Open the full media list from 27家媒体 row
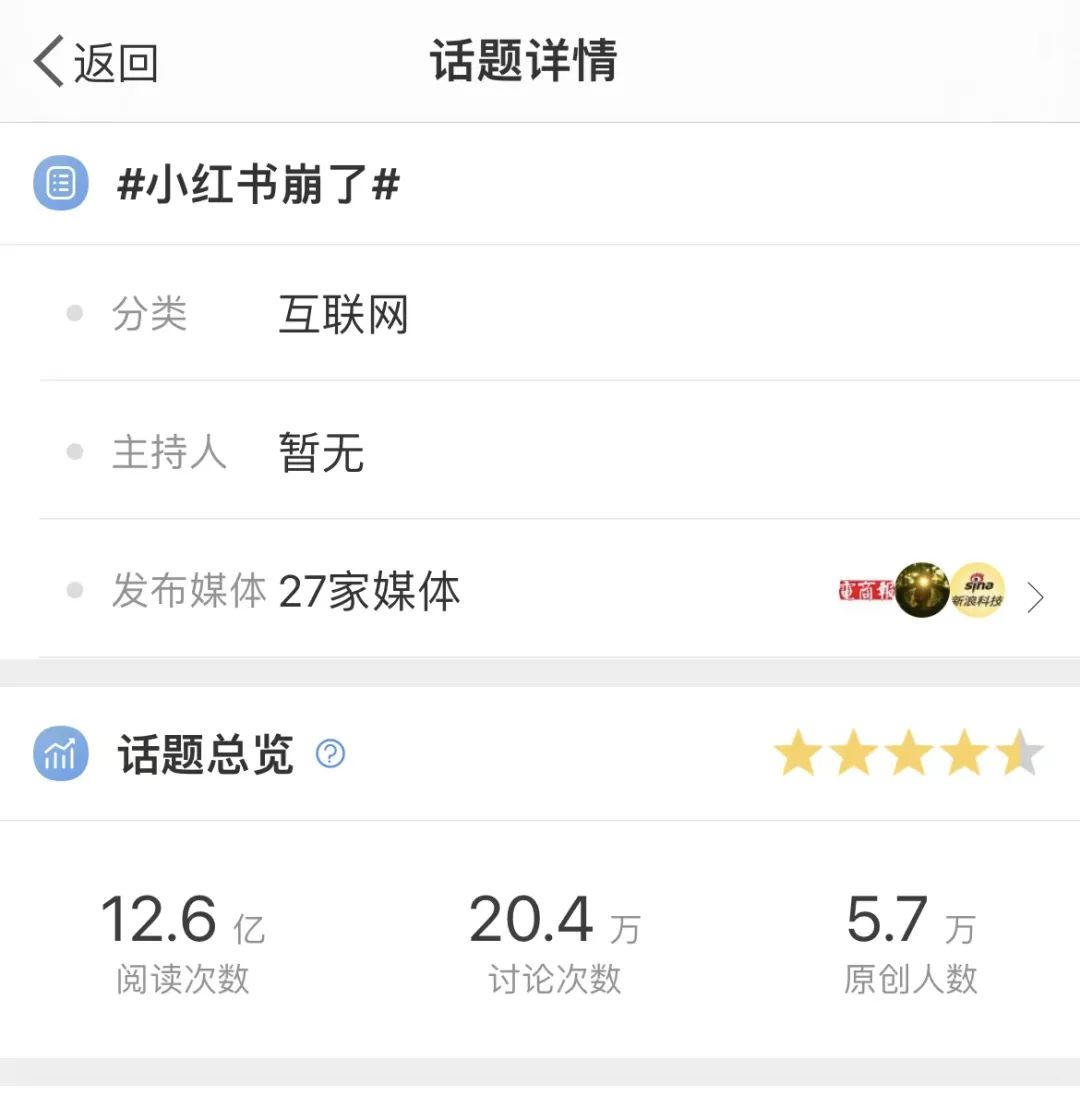 (371, 592)
